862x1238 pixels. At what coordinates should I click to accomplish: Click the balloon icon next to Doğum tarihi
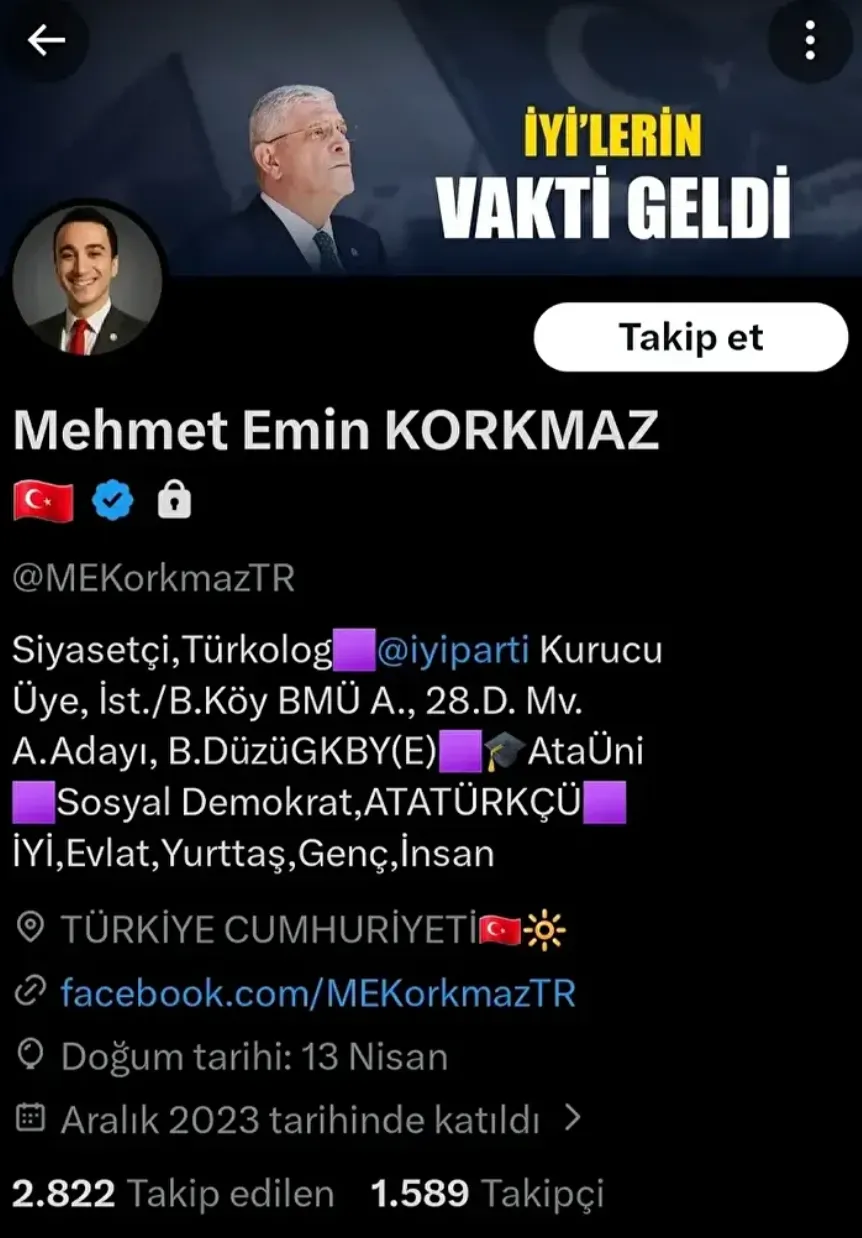coord(30,1056)
